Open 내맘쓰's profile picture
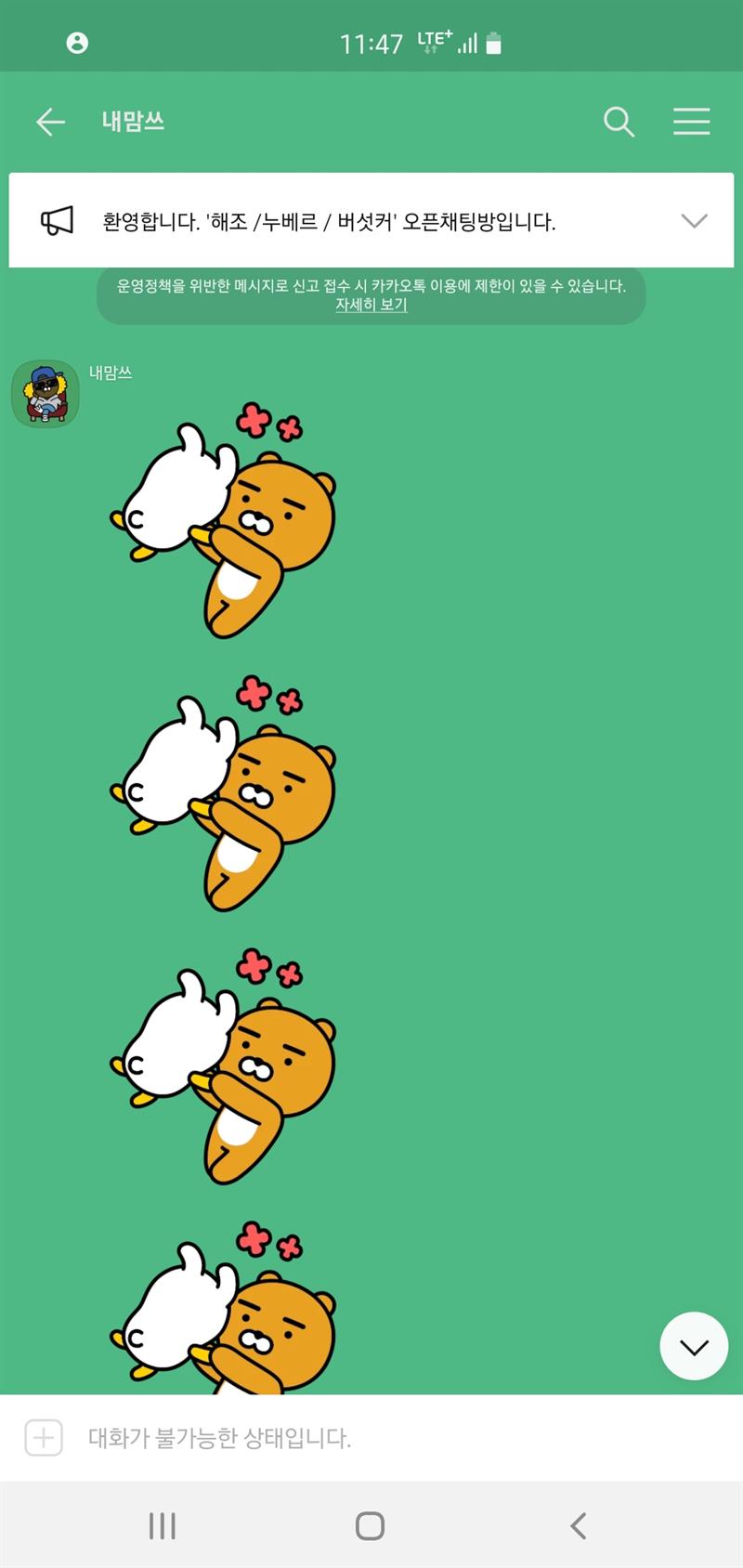The width and height of the screenshot is (743, 1568). point(46,394)
